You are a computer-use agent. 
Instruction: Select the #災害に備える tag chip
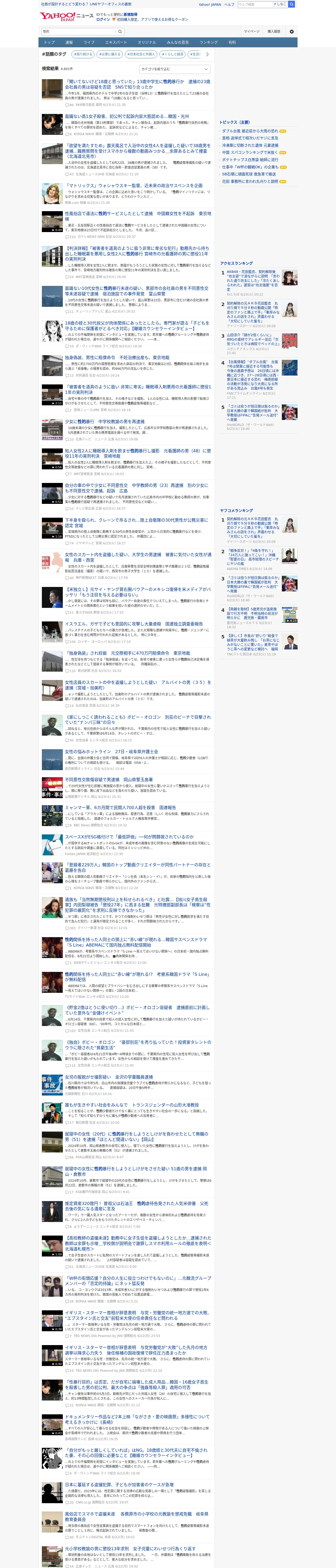pos(110,54)
